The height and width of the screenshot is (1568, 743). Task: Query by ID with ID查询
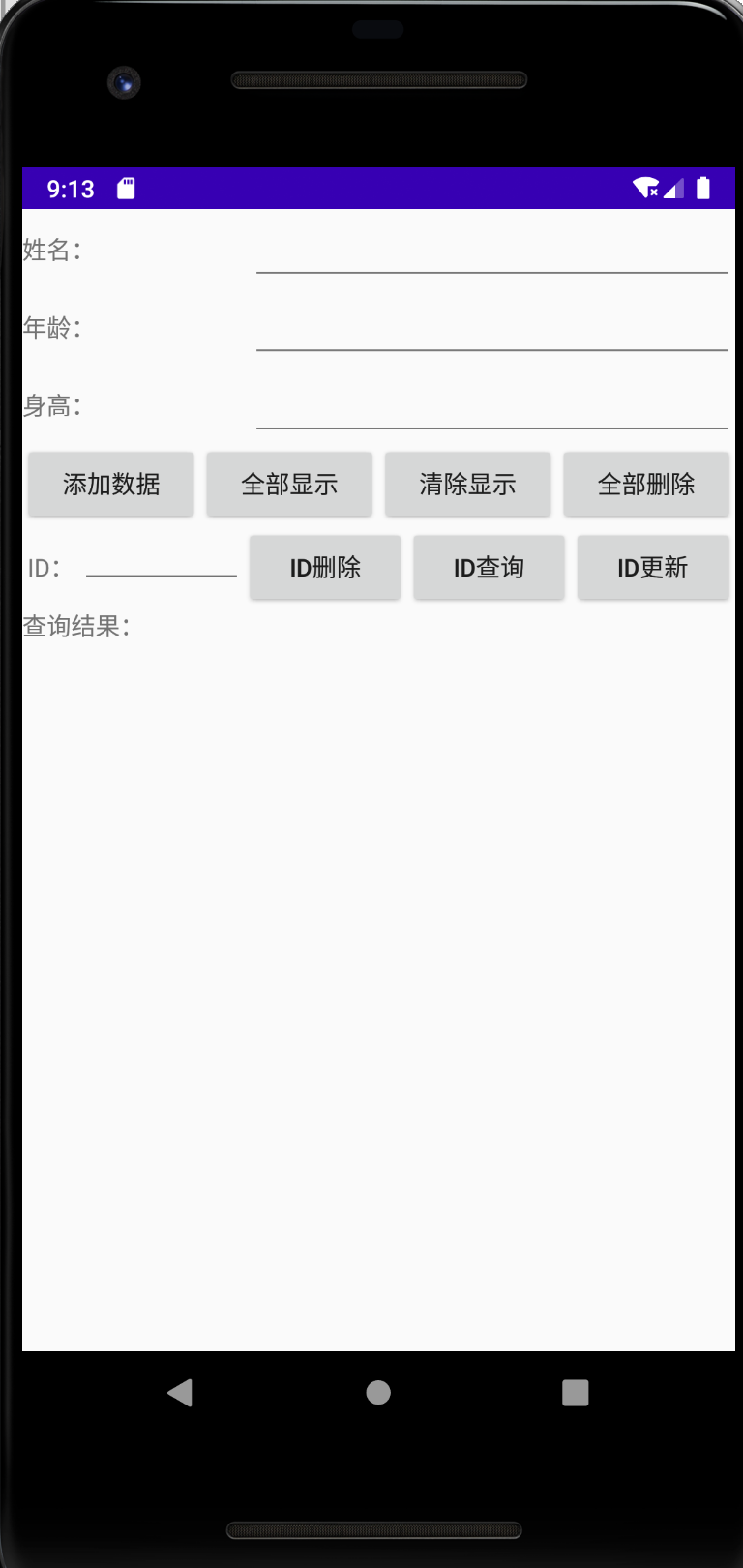(489, 568)
